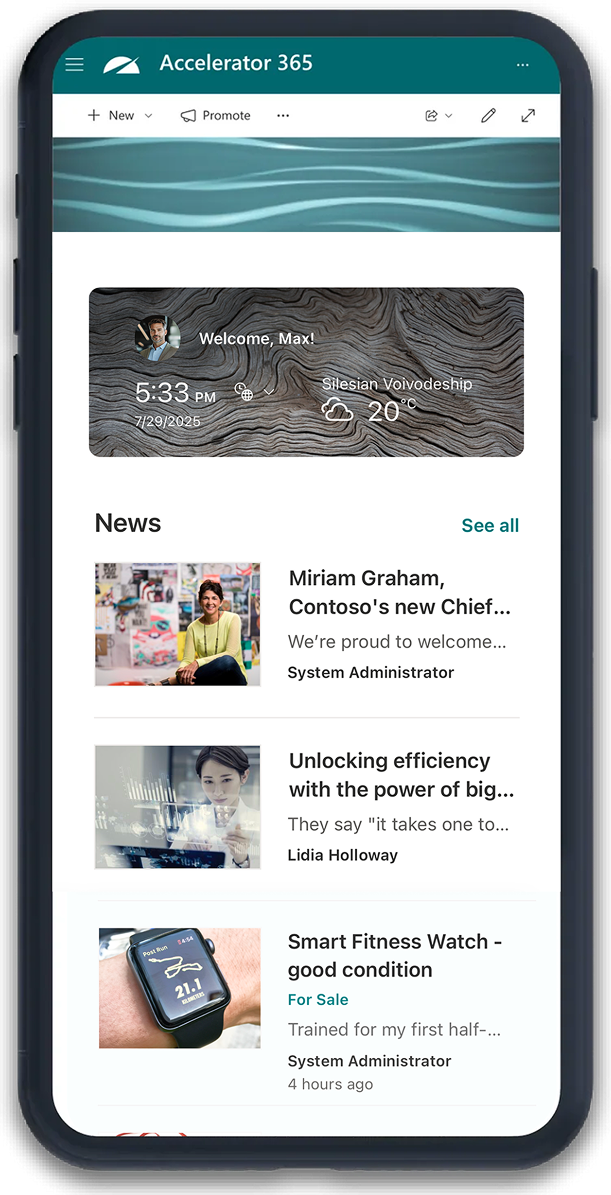The image size is (611, 1195).
Task: Open the header overflow menu beside Accelerator 365
Action: coord(522,65)
